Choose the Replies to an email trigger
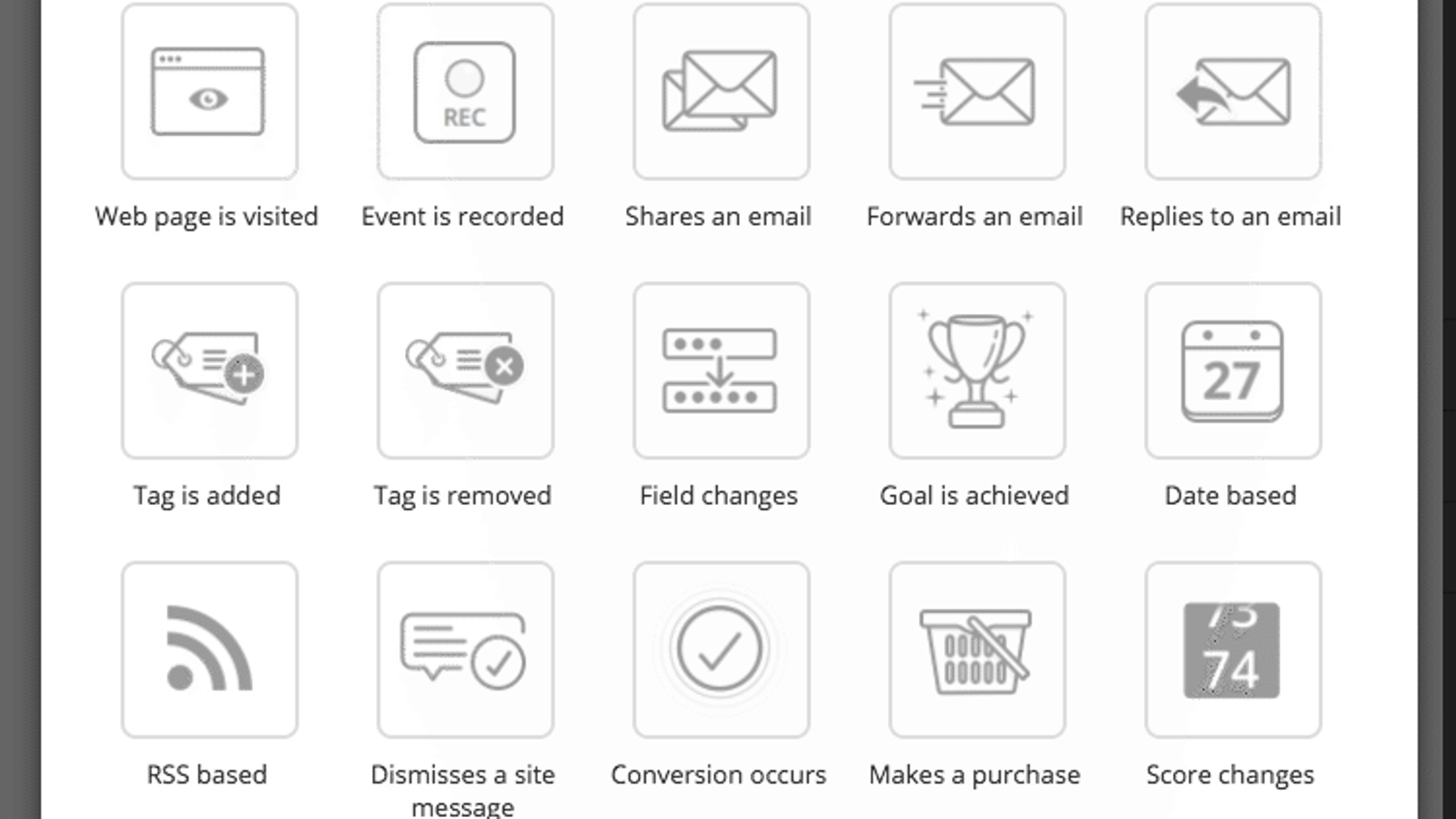 (1233, 92)
